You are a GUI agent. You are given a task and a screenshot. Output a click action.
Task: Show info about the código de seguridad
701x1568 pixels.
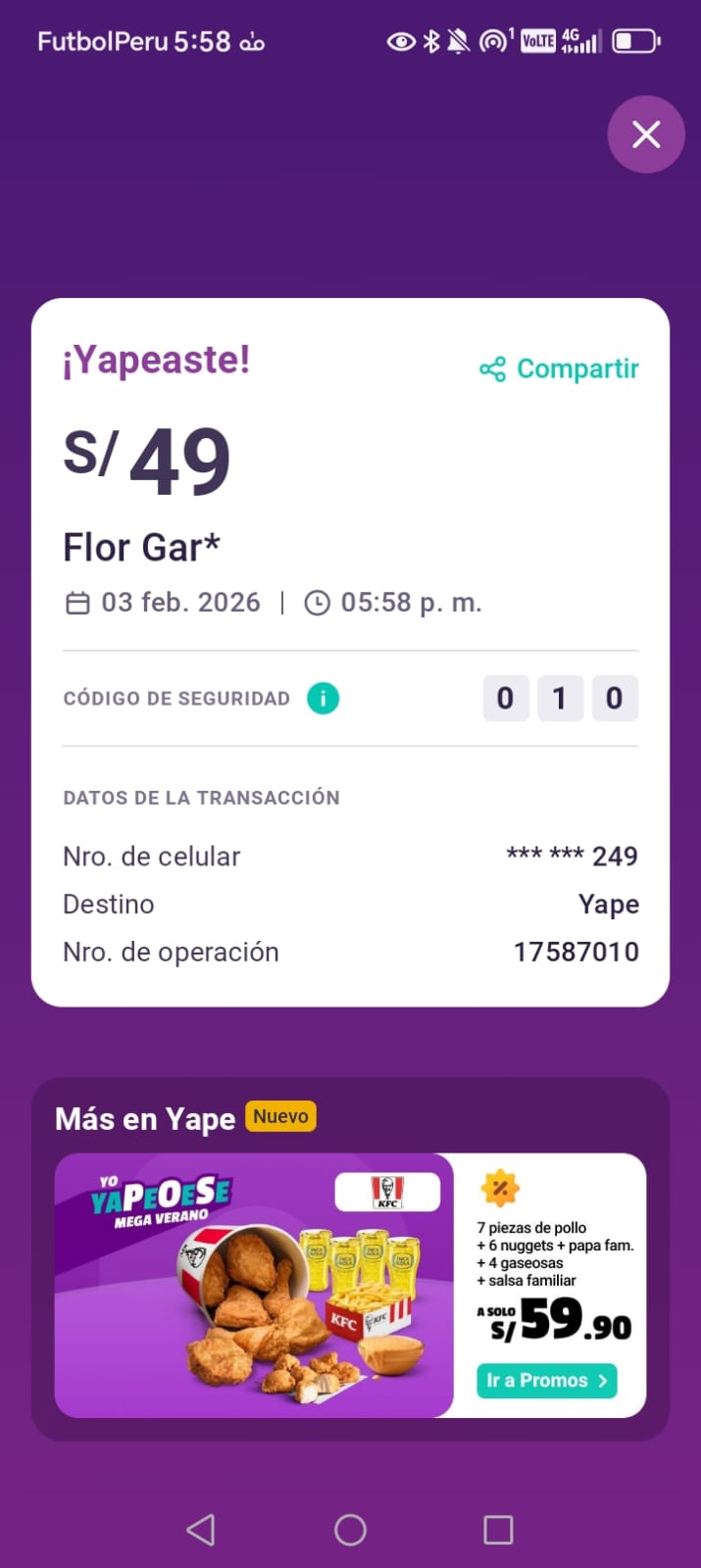323,699
